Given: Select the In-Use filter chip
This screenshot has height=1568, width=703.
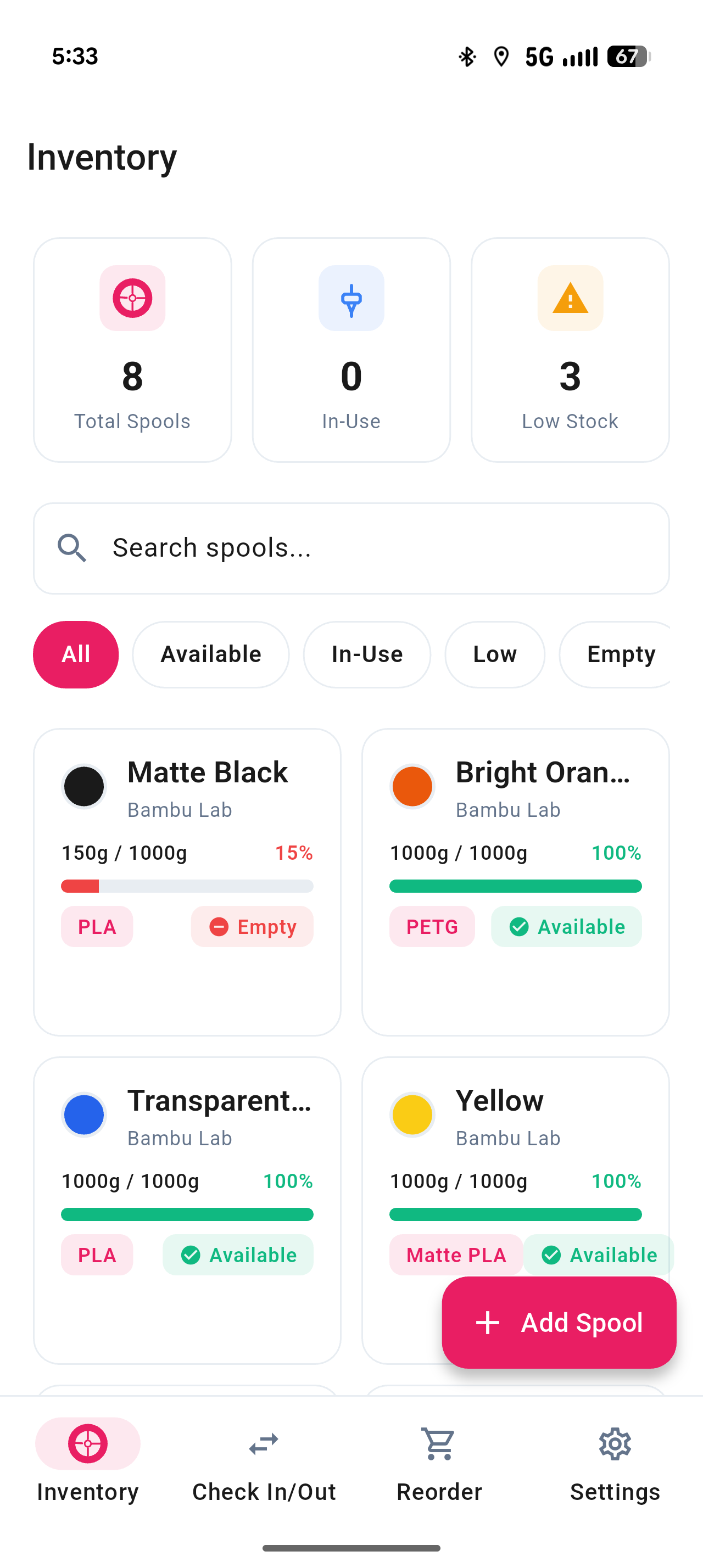Looking at the screenshot, I should coord(367,654).
